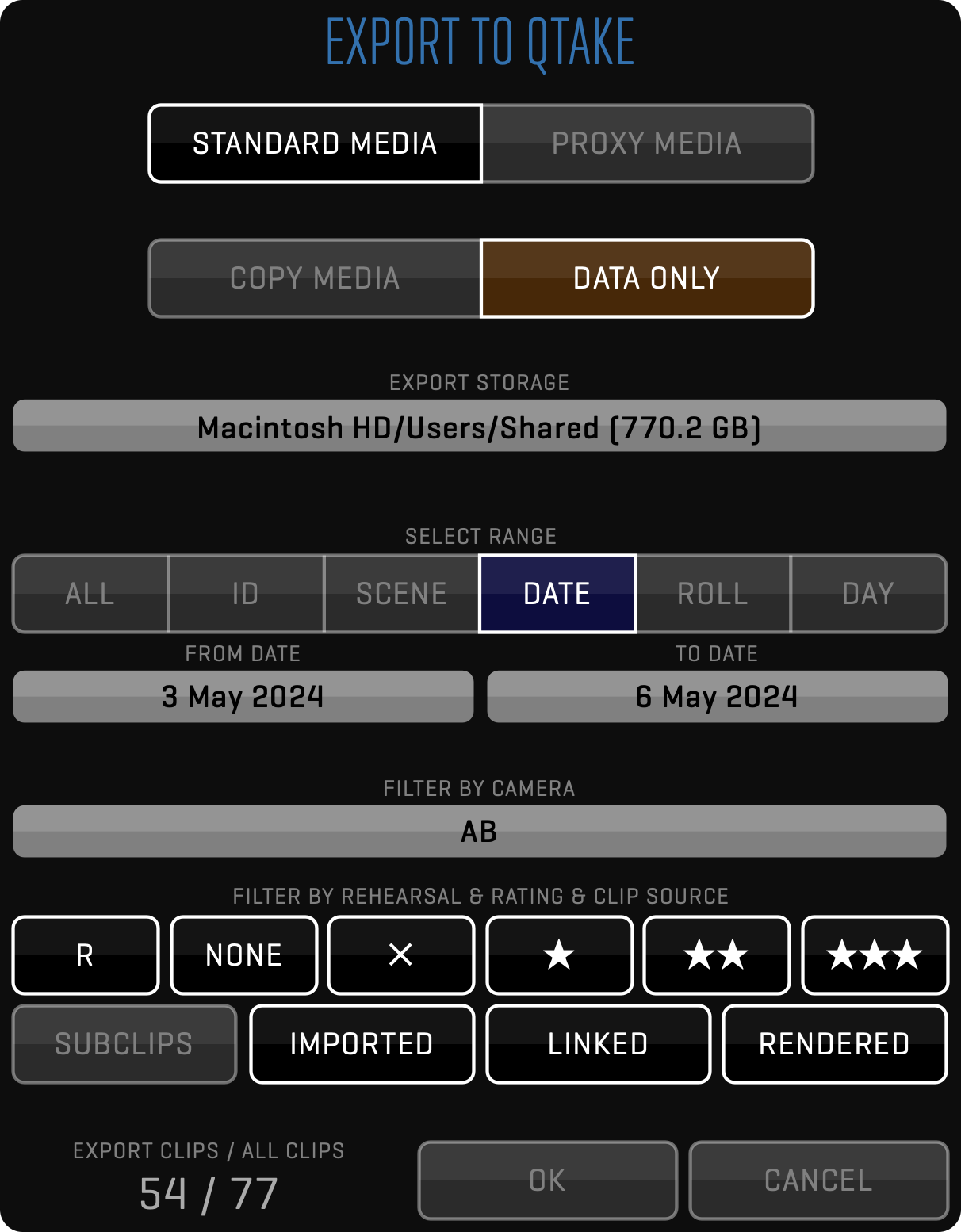This screenshot has height=1232, width=961.
Task: Switch to Proxy Media
Action: pyautogui.click(x=647, y=143)
